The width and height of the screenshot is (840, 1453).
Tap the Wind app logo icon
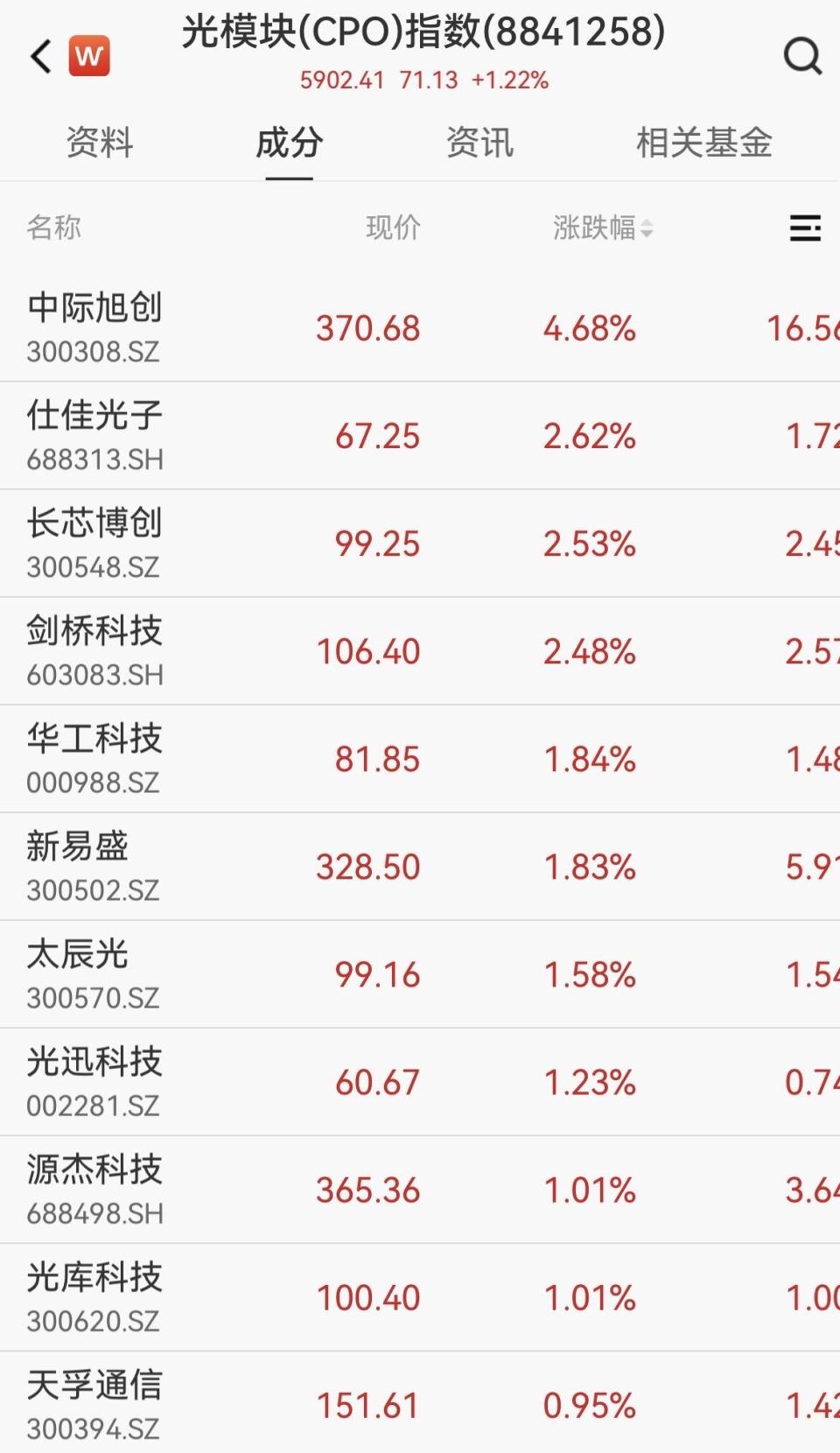click(90, 55)
